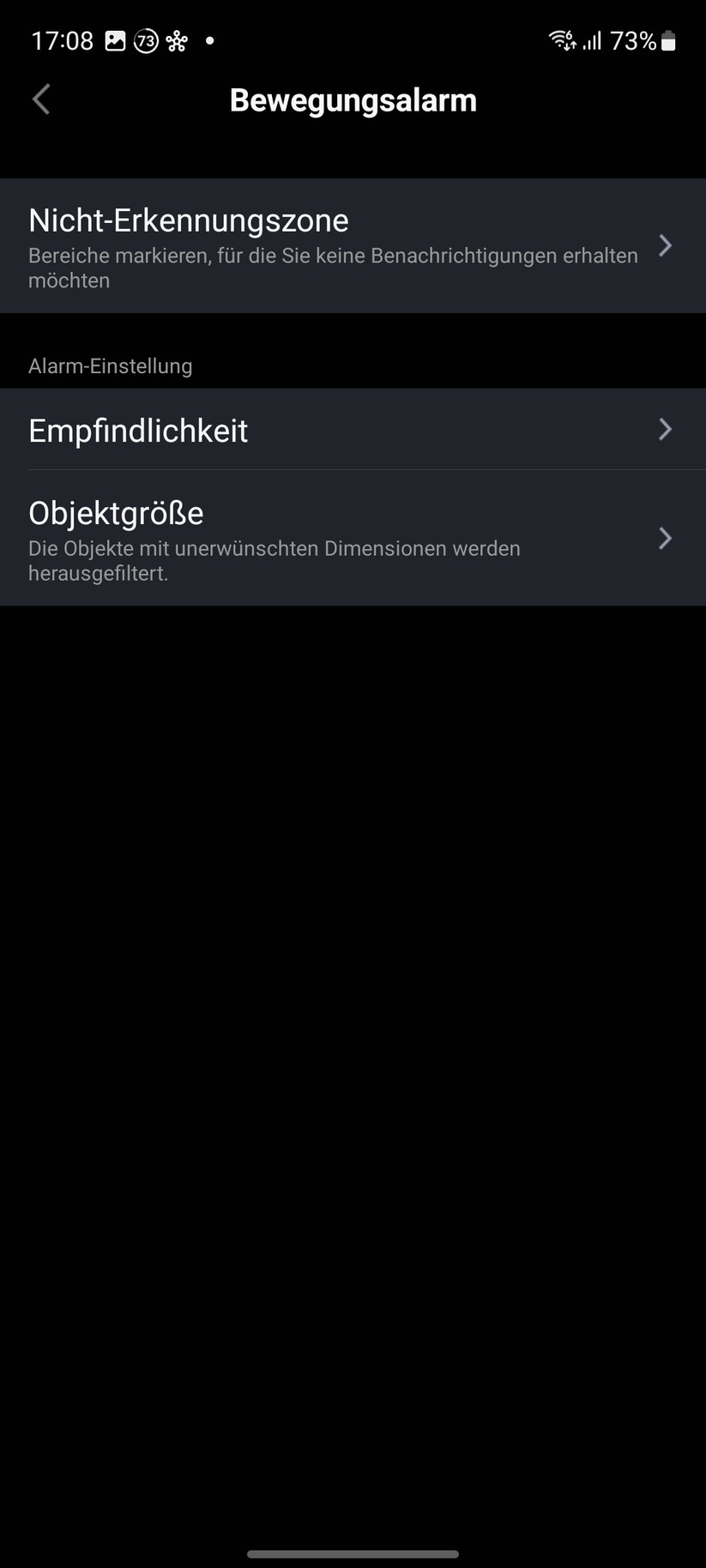Go back using the arrow icon
The height and width of the screenshot is (1568, 706).
point(40,99)
